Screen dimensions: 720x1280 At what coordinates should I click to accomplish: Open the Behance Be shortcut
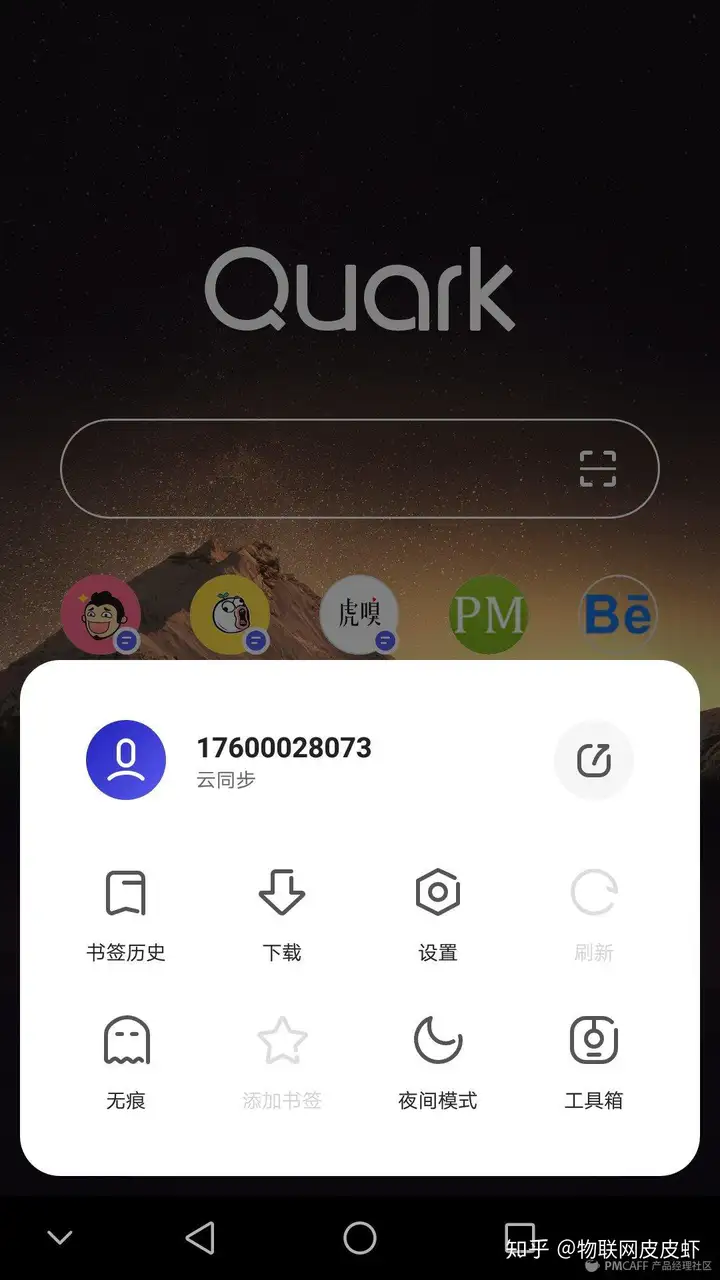pyautogui.click(x=618, y=614)
